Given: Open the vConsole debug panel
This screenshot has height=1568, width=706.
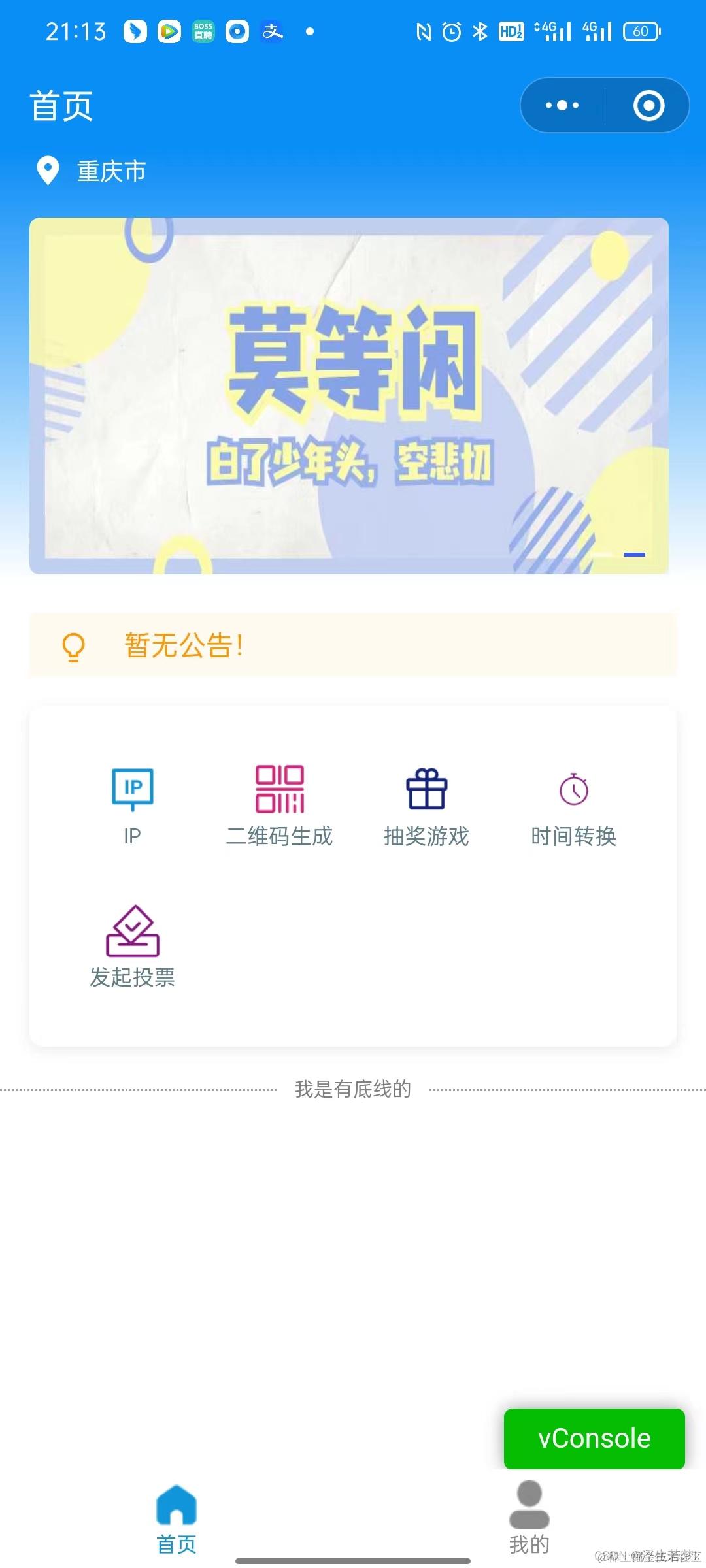Looking at the screenshot, I should (x=594, y=1438).
